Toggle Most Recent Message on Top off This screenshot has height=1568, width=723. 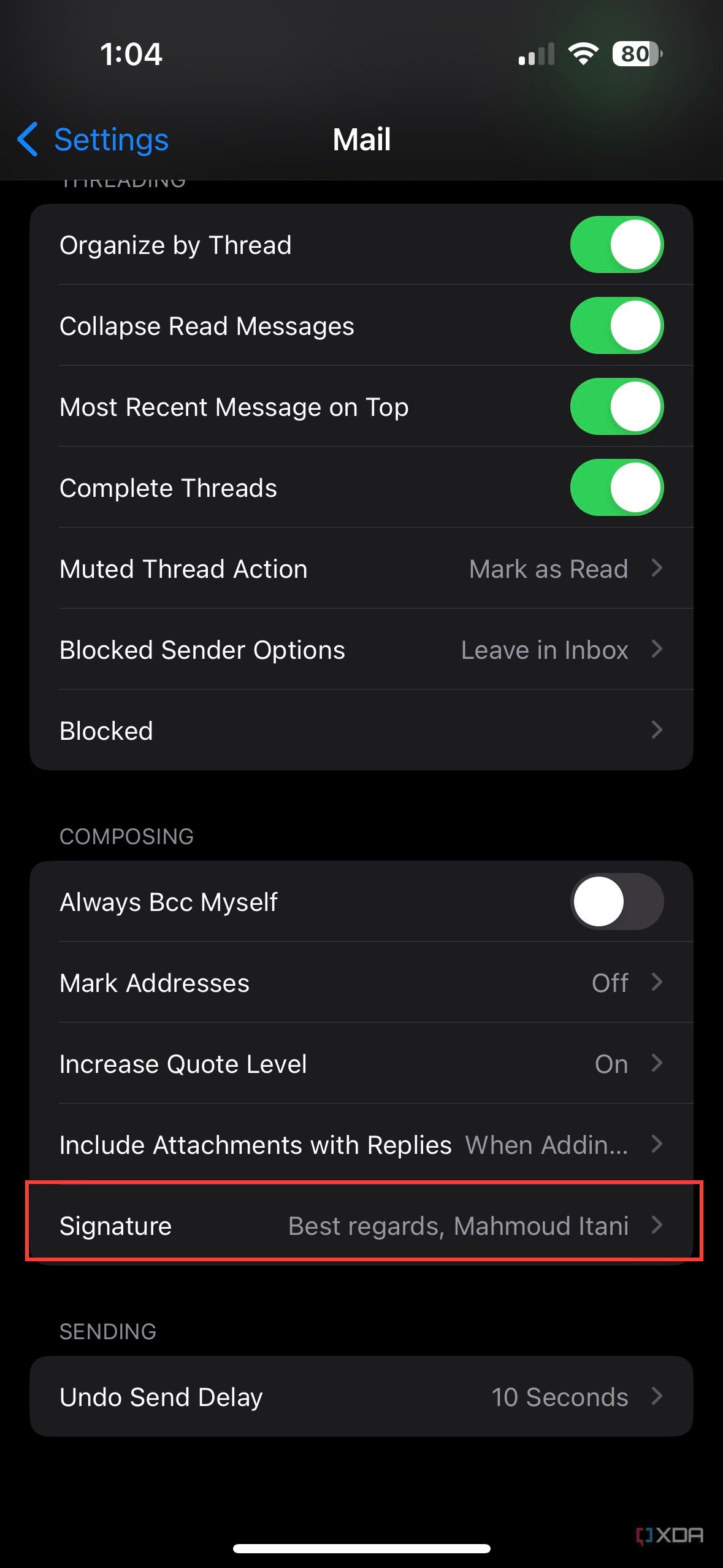(616, 406)
